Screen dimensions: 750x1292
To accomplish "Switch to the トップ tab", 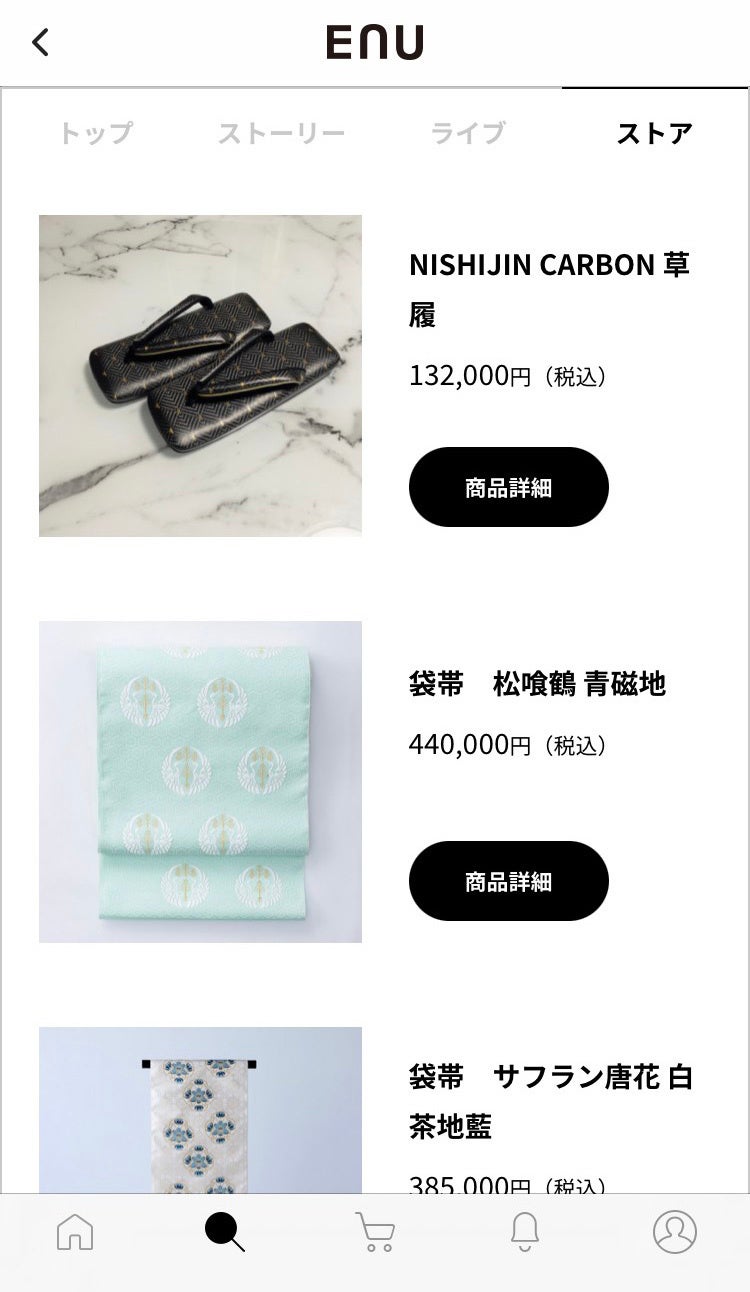I will tap(96, 133).
